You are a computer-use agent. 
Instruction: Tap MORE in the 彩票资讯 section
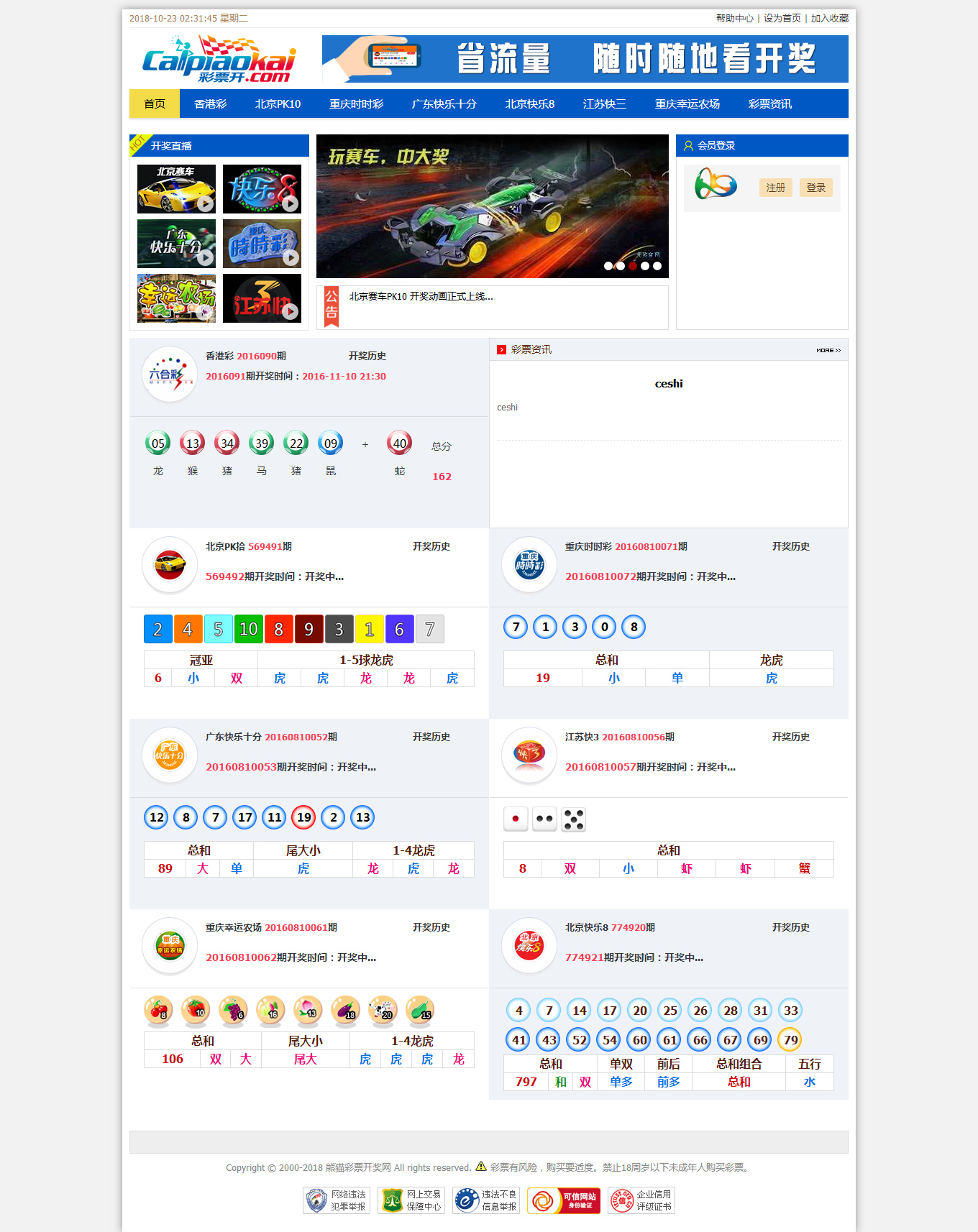[x=828, y=350]
